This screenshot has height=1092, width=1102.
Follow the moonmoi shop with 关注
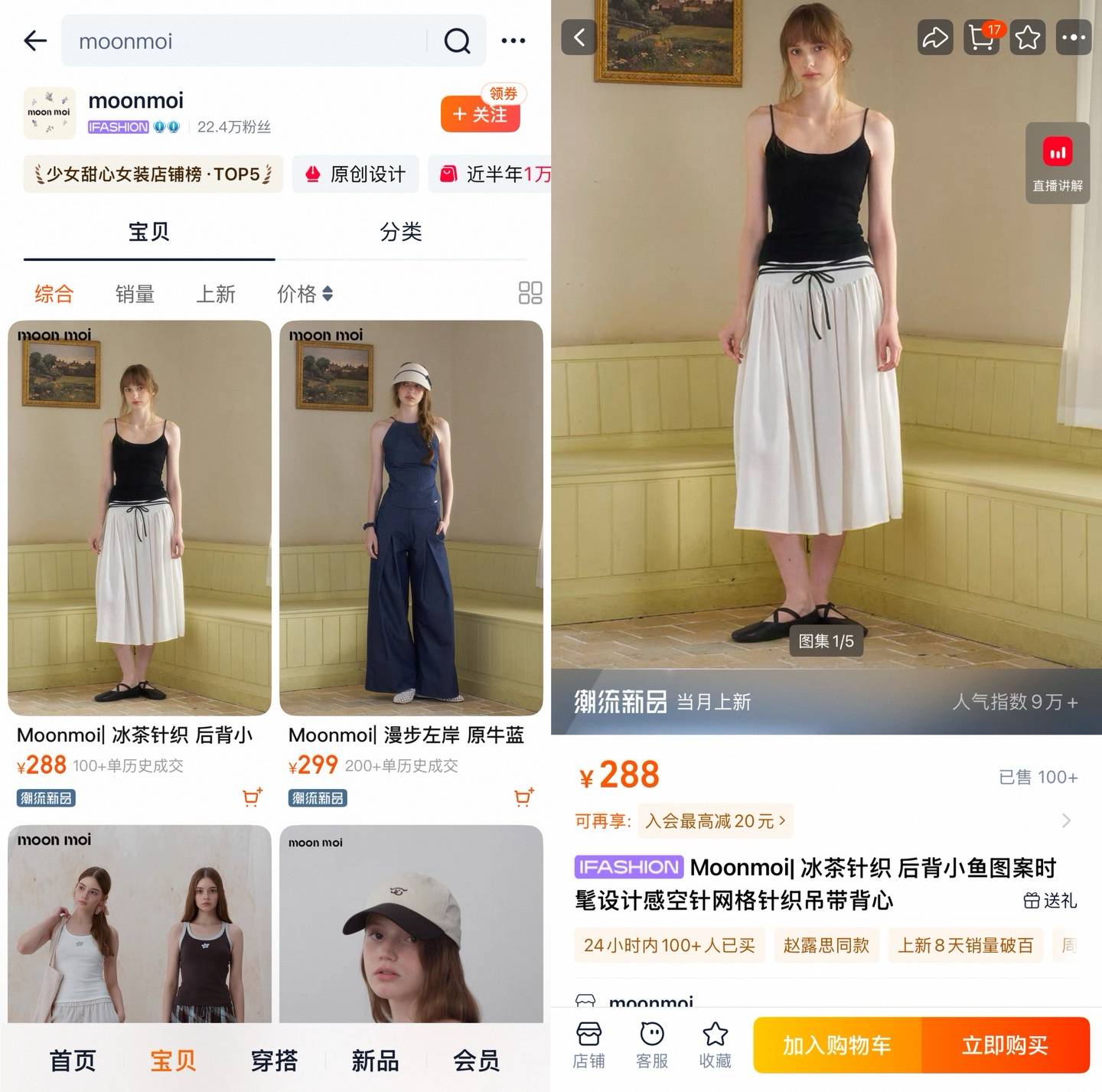(480, 115)
